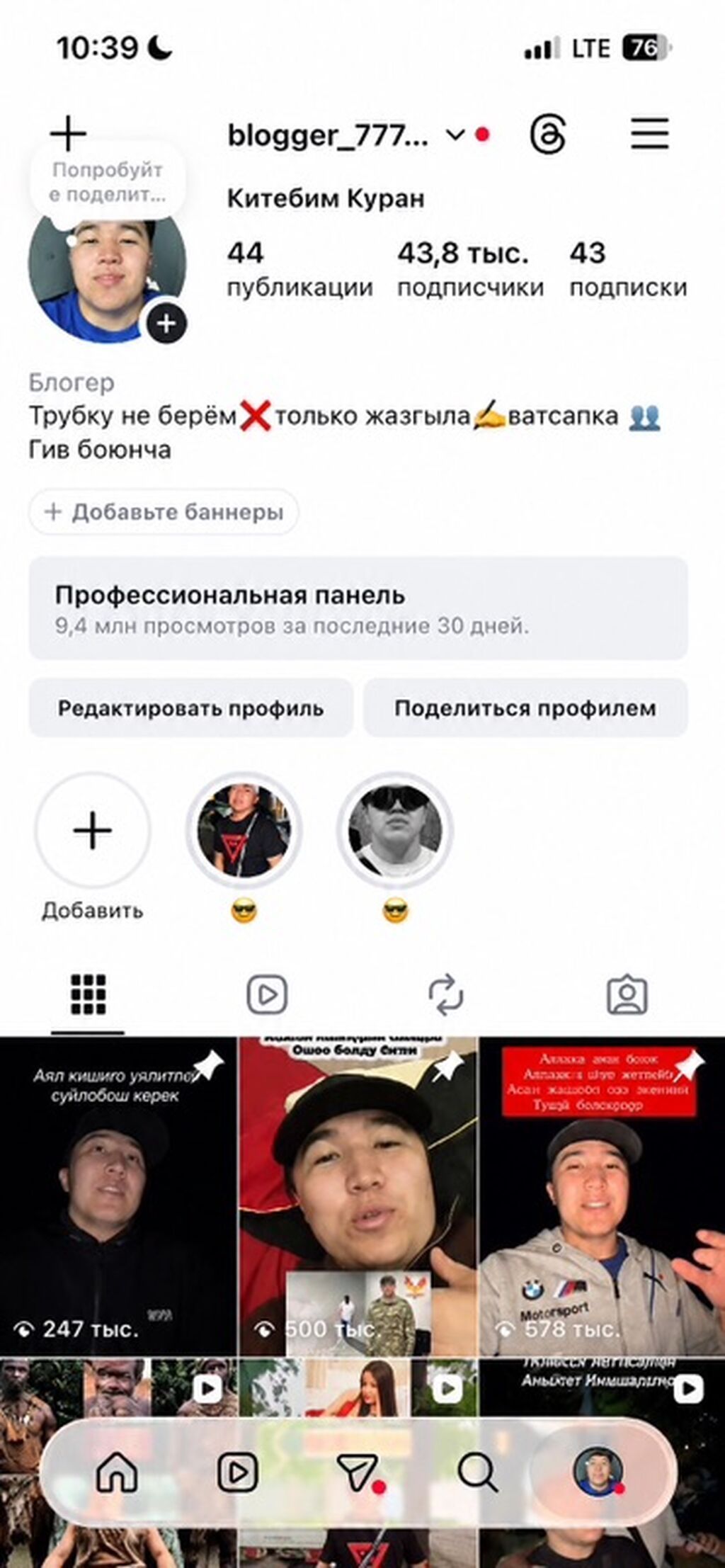Switch to the tagged photos tab
Viewport: 725px width, 1568px height.
click(x=627, y=995)
